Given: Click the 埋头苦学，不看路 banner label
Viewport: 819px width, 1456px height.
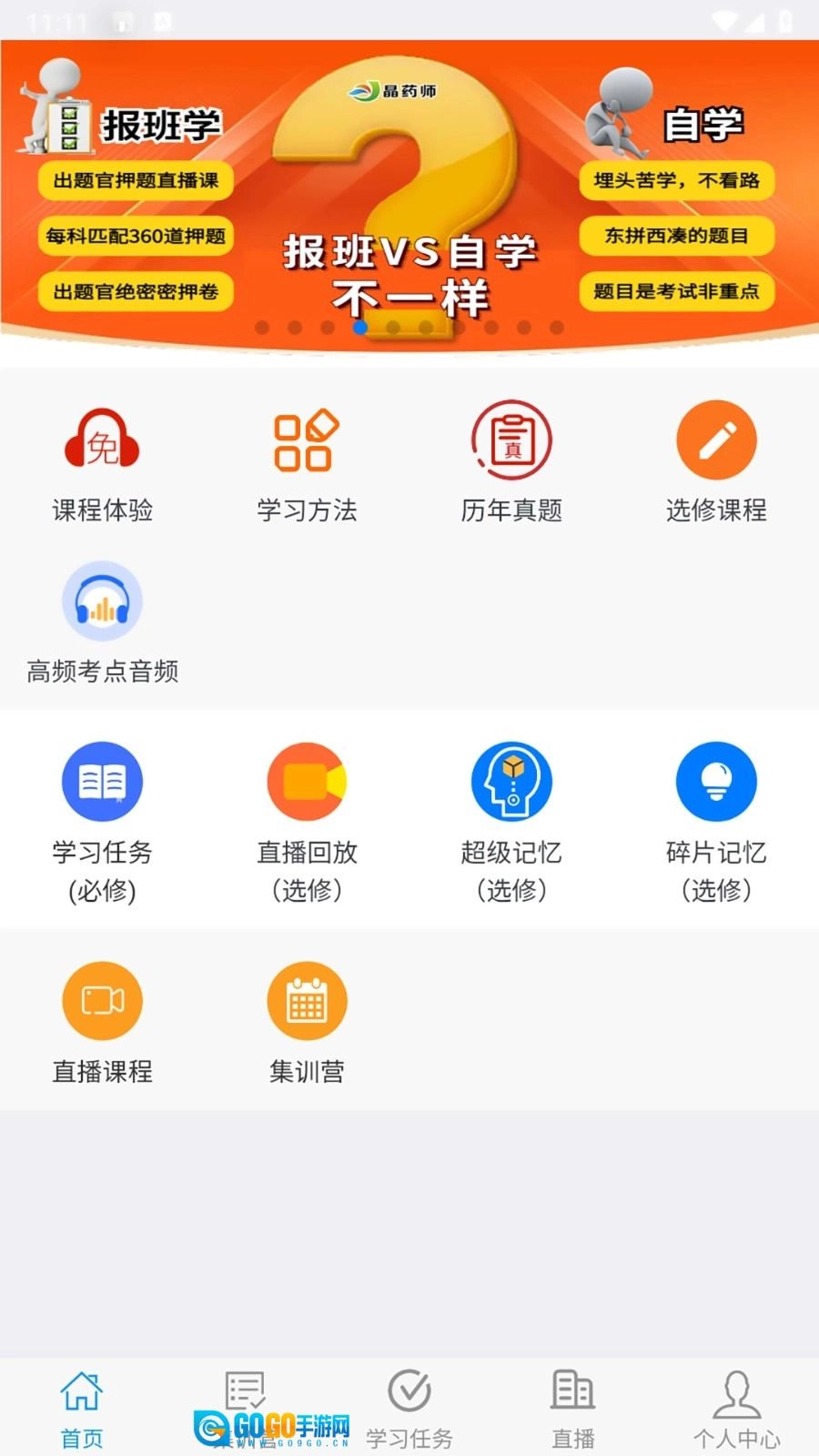Looking at the screenshot, I should 677,181.
